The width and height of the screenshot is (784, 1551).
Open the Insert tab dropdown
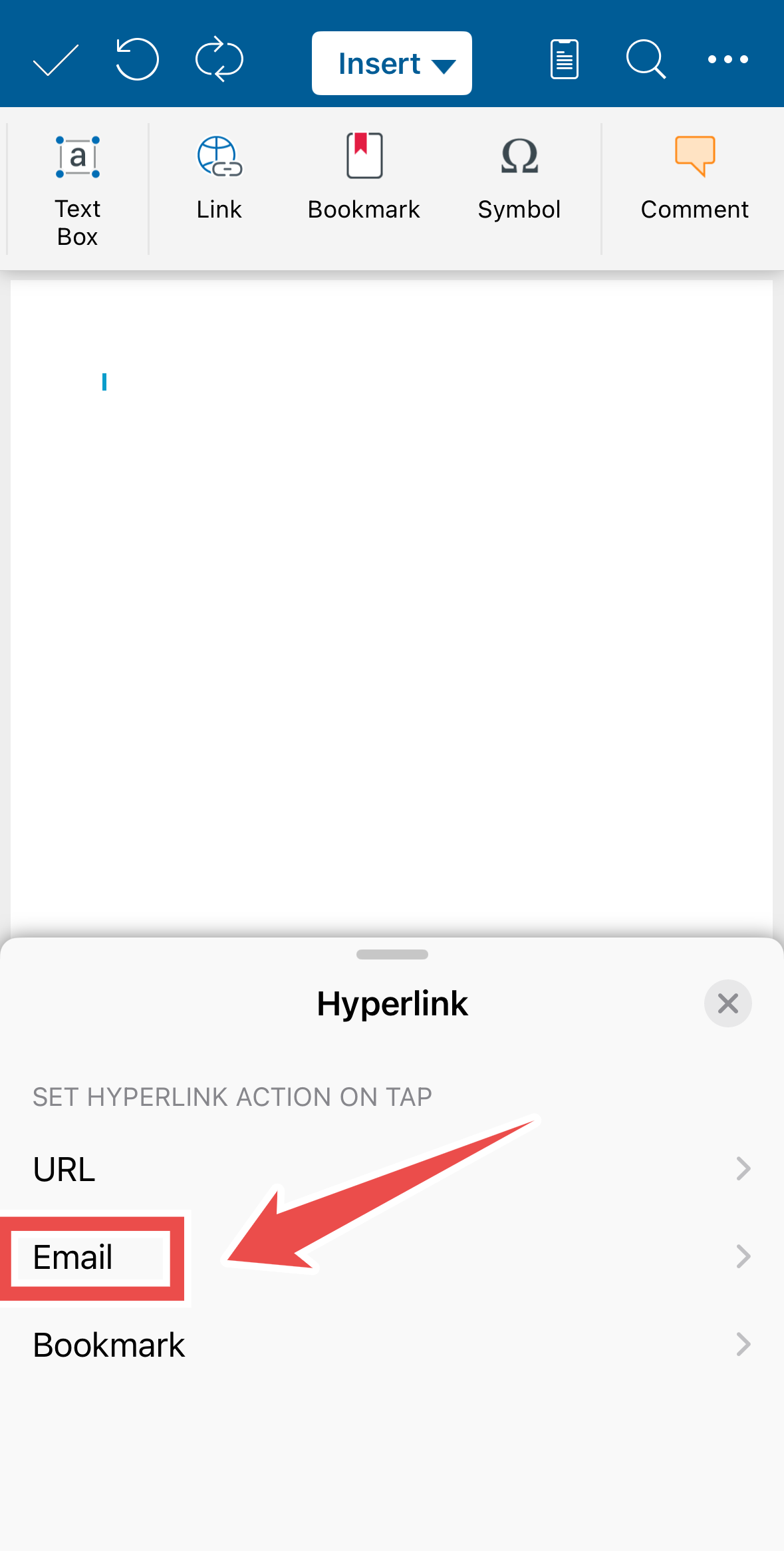coord(392,63)
